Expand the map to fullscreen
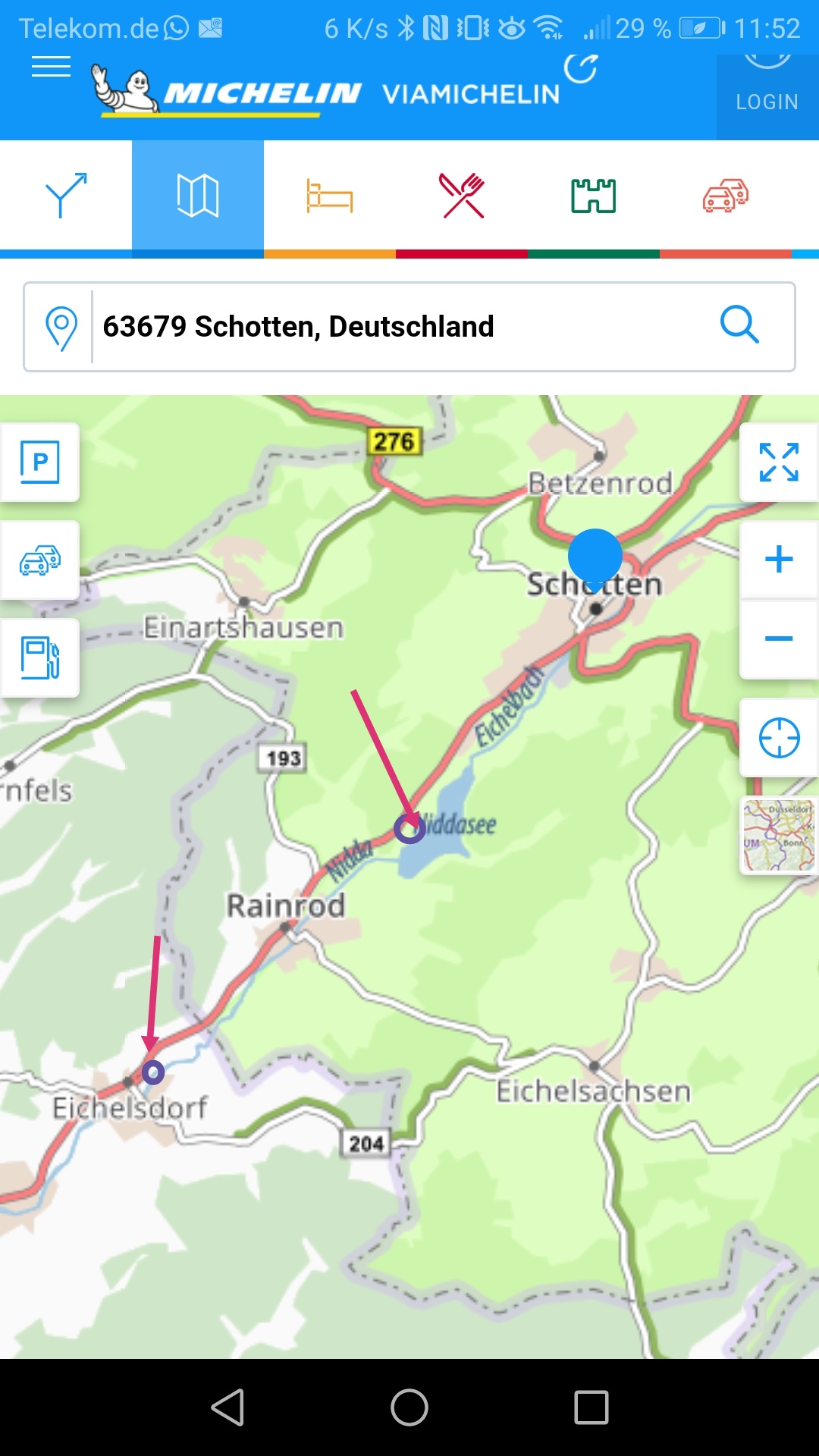Screen dimensions: 819x1456 779,462
